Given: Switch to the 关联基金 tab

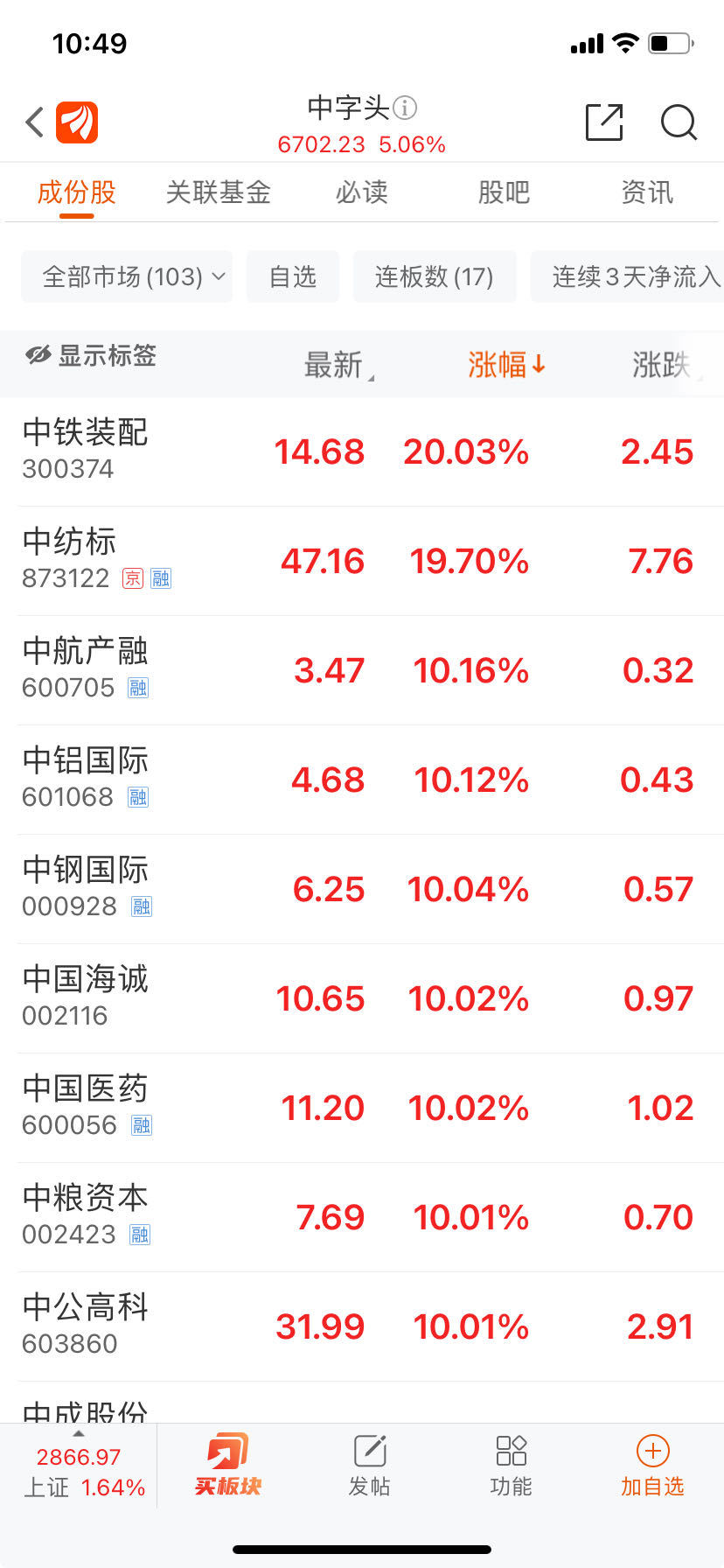Looking at the screenshot, I should pos(217,192).
